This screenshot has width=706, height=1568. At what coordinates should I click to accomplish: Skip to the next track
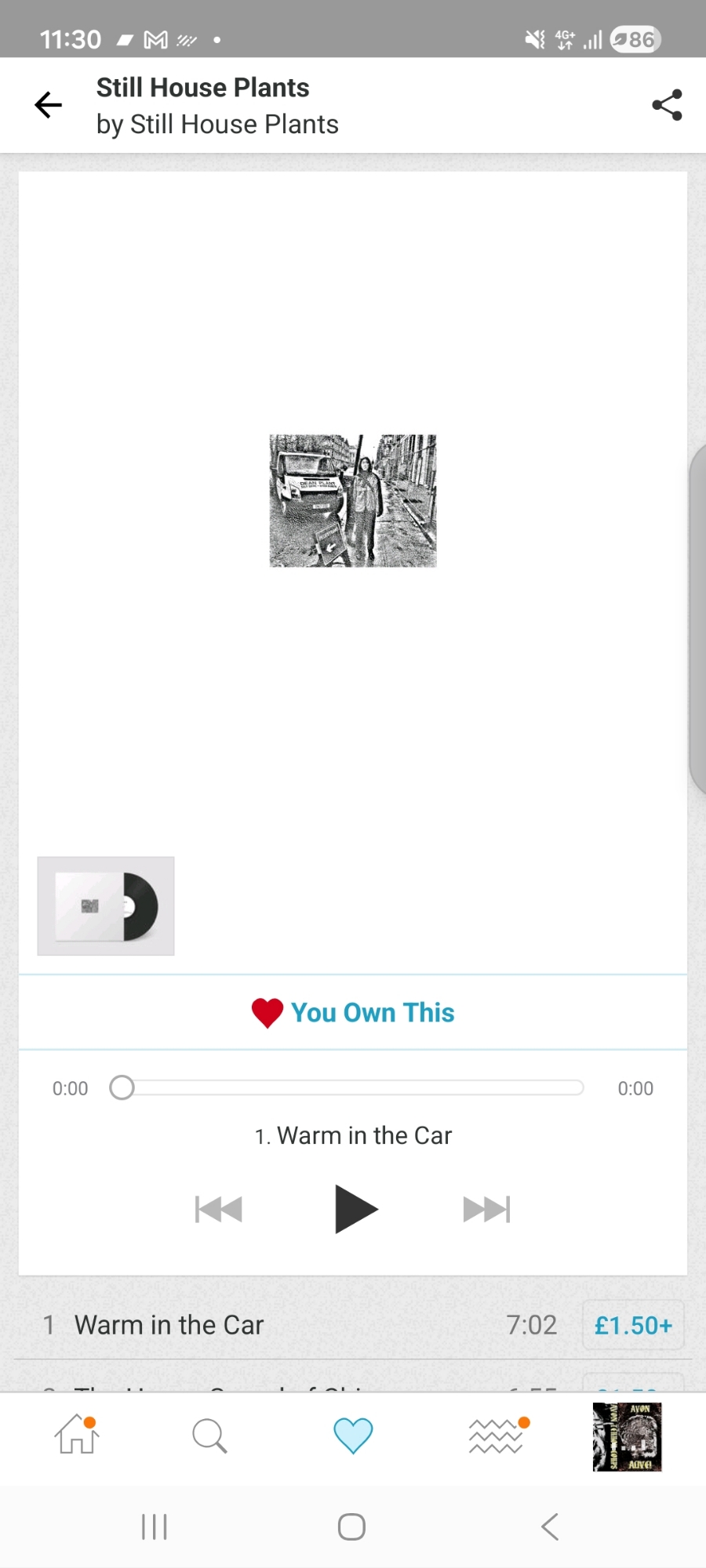[x=486, y=1209]
